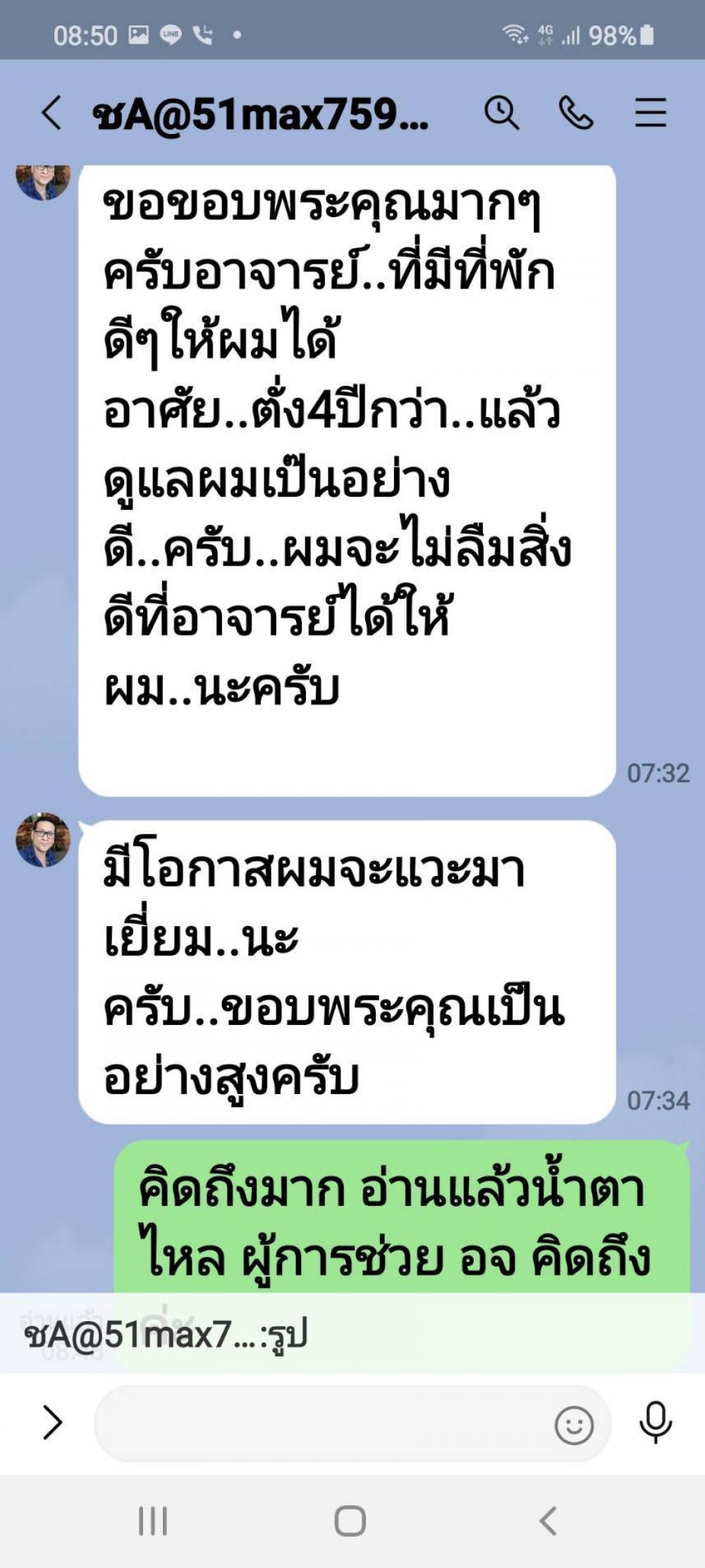Expand attachment options with the chevron
The width and height of the screenshot is (705, 1568).
(x=52, y=1421)
